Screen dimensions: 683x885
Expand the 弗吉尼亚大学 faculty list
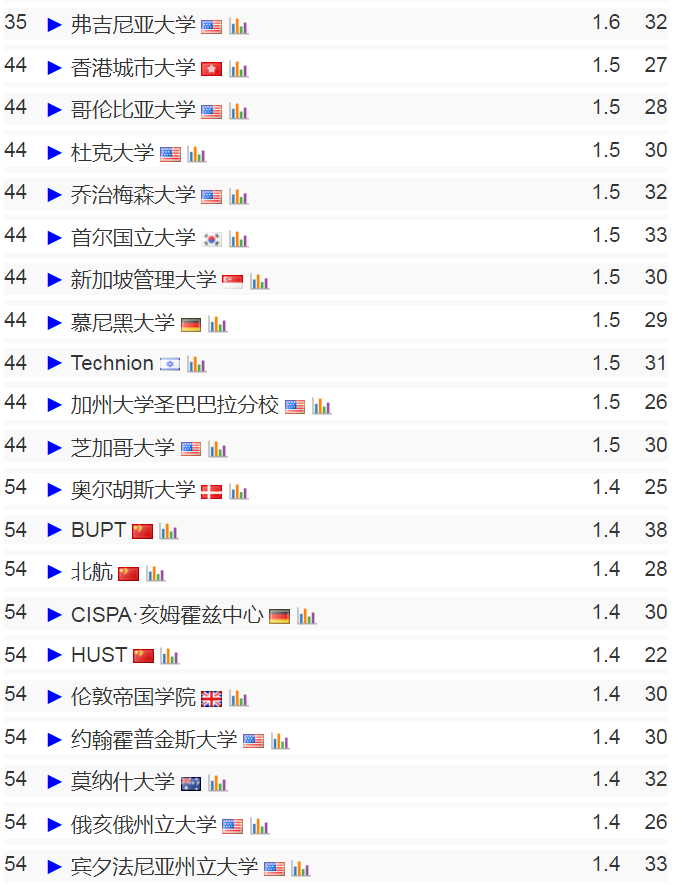[x=55, y=25]
